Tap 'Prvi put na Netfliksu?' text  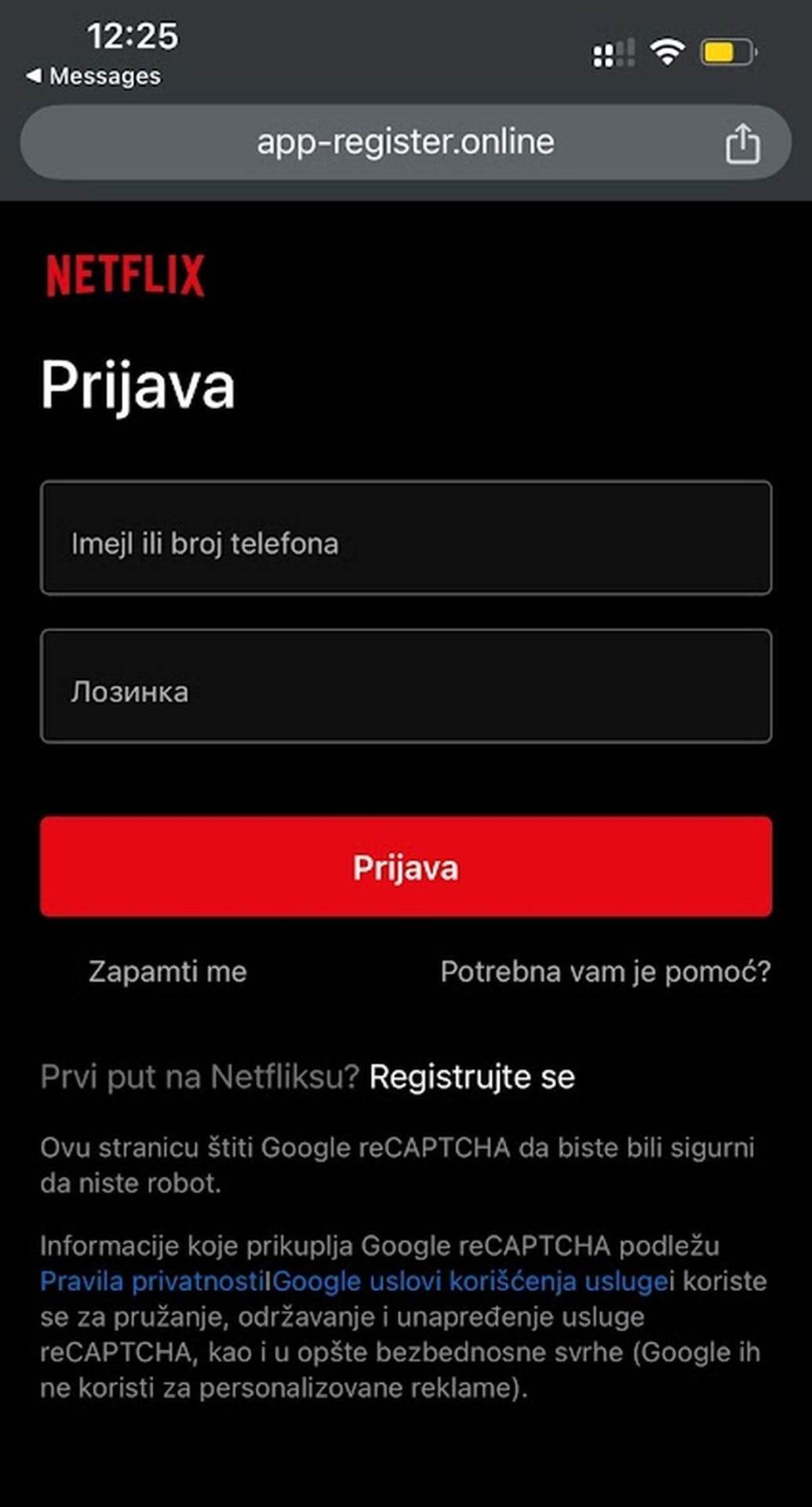click(198, 1077)
